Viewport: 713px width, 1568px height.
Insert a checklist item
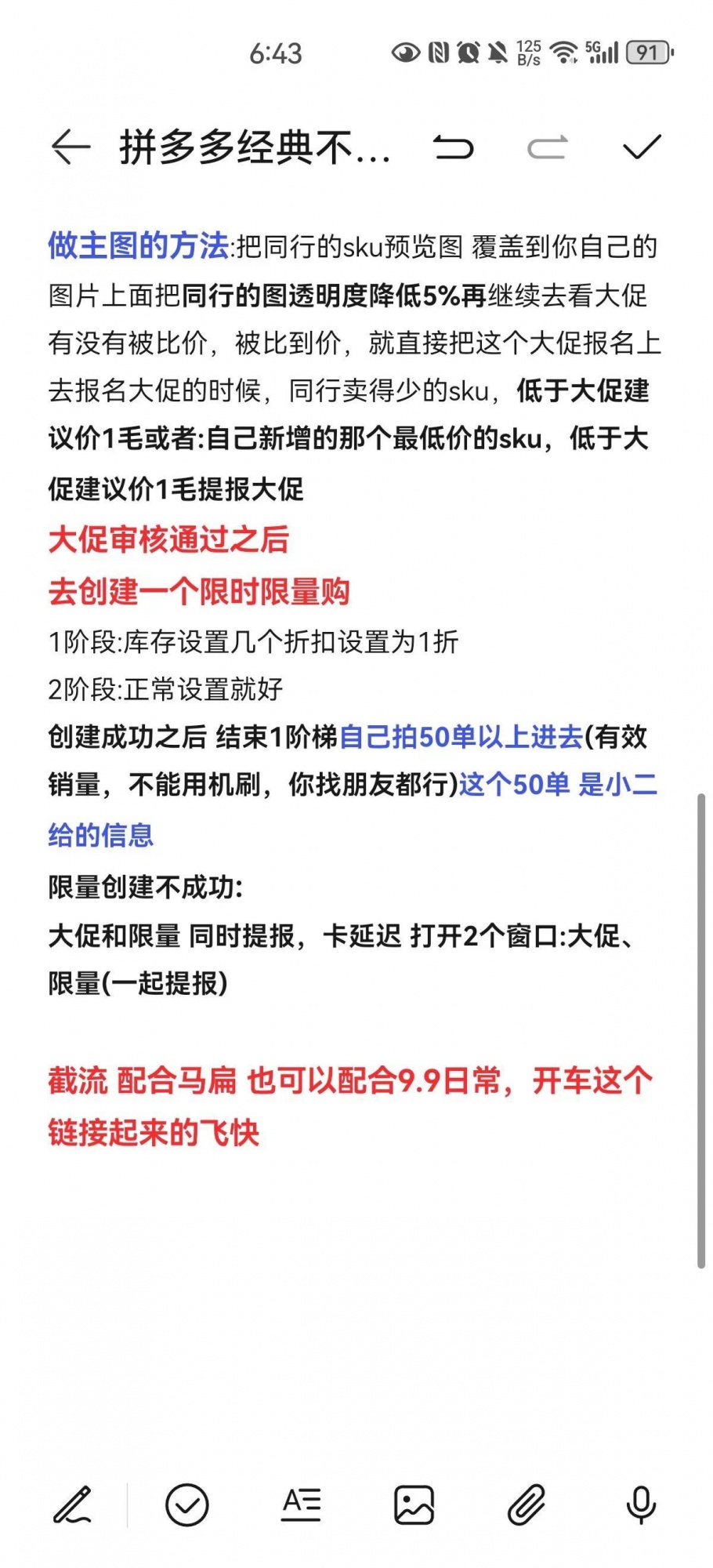point(186,1504)
